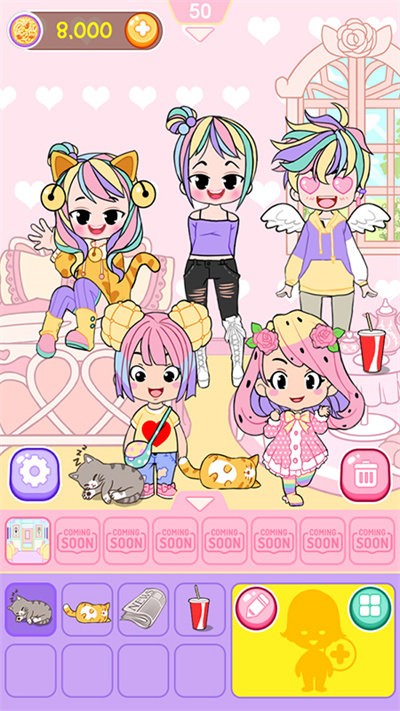This screenshot has width=400, height=711.
Task: Select the red soda cup item
Action: pos(200,609)
